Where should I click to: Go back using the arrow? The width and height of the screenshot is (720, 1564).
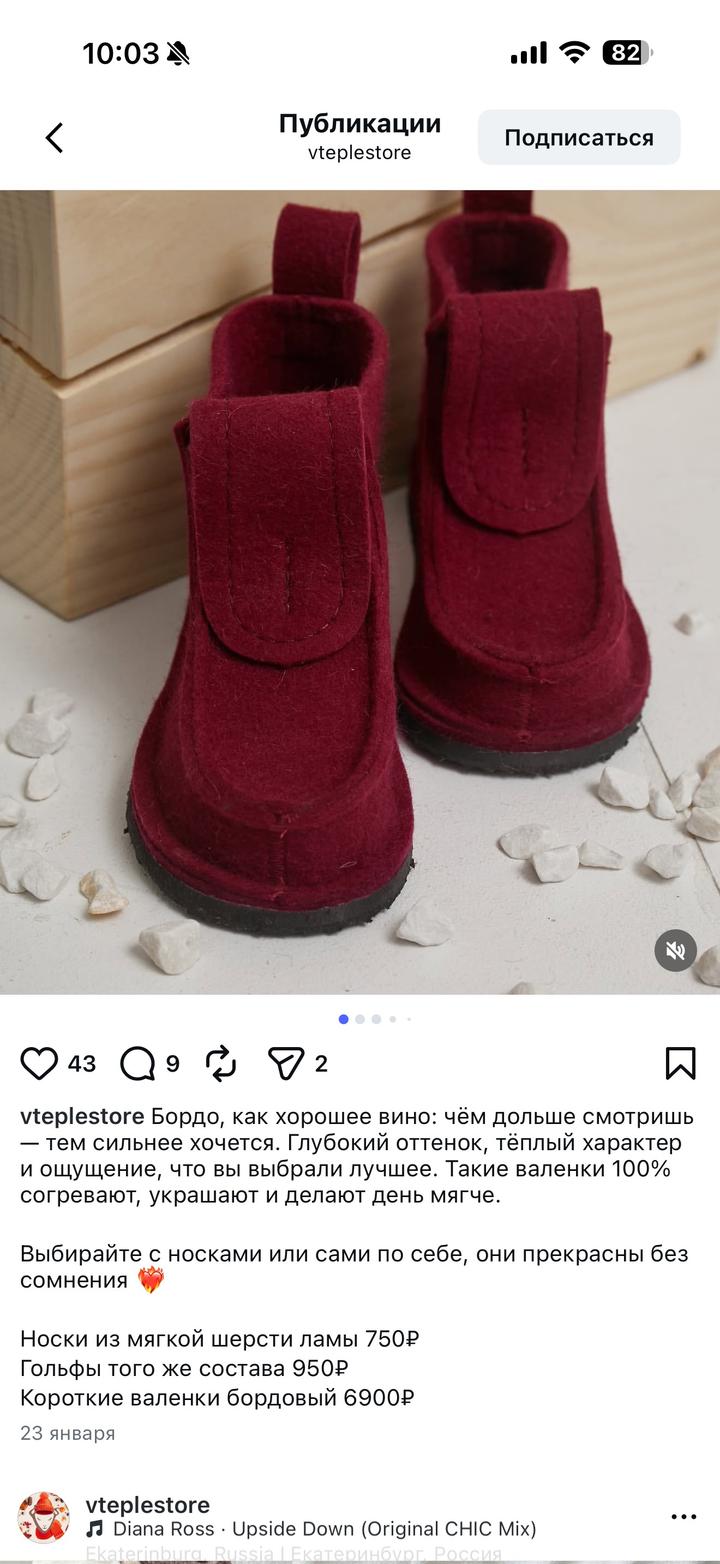54,138
